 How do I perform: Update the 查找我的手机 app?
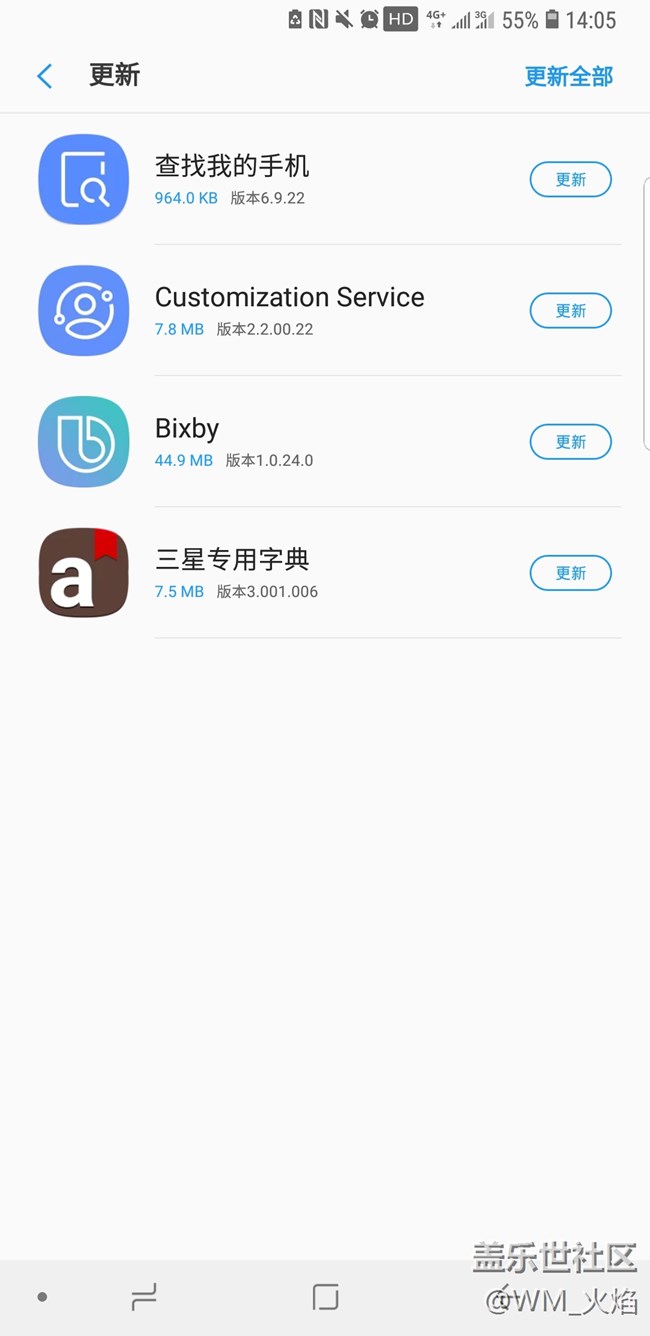pyautogui.click(x=570, y=180)
